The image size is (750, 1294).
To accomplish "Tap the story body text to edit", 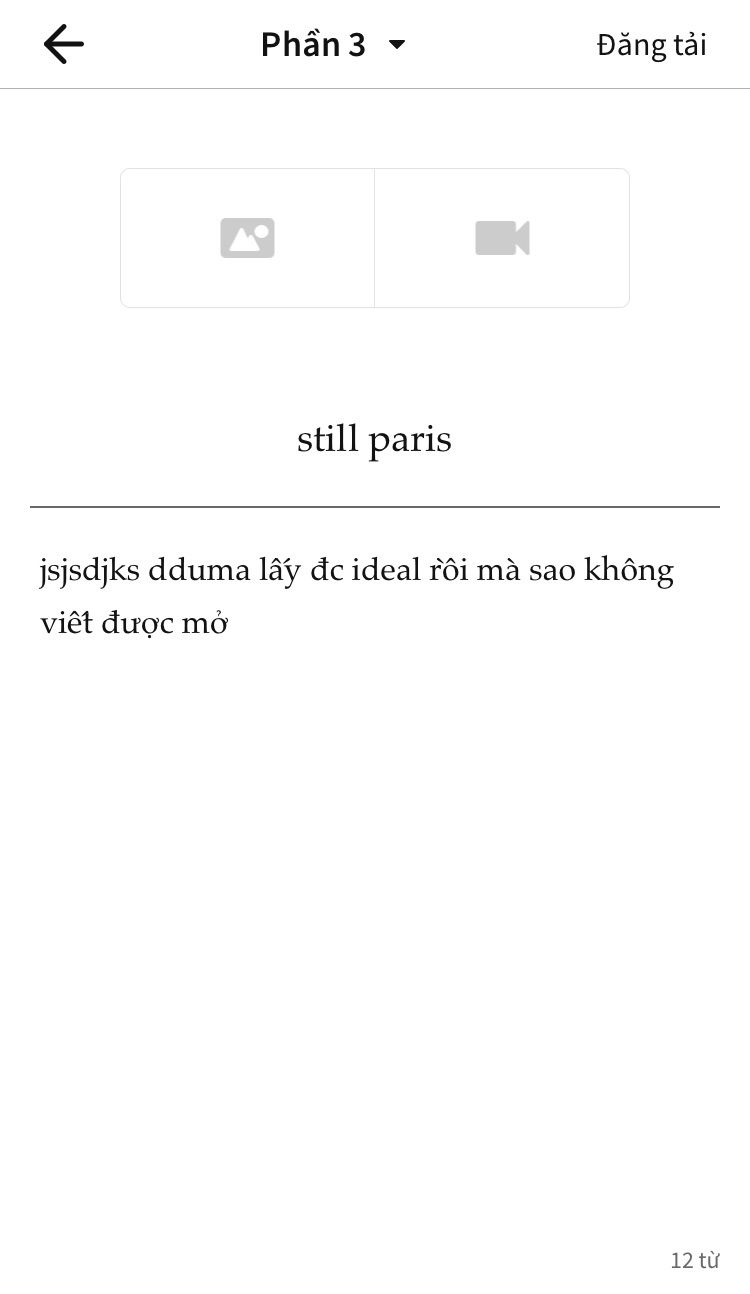I will pos(357,596).
